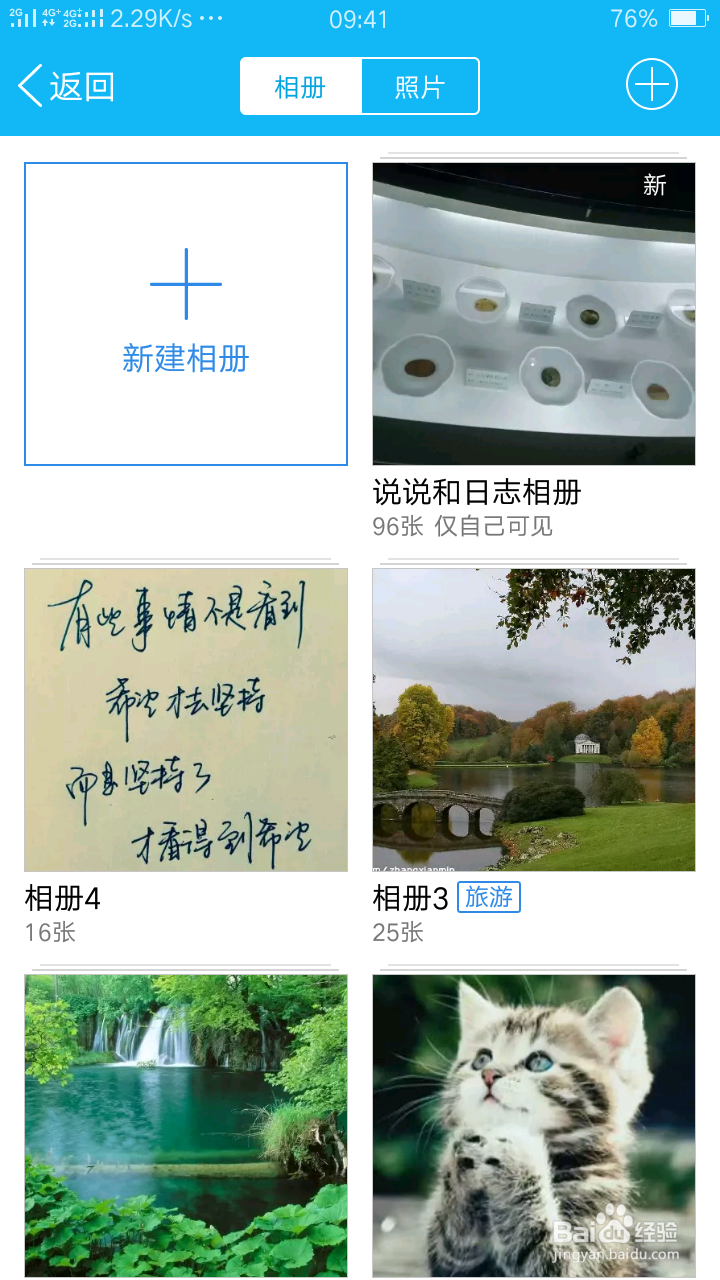Select the 相册 tab
This screenshot has width=720, height=1280.
(x=300, y=87)
